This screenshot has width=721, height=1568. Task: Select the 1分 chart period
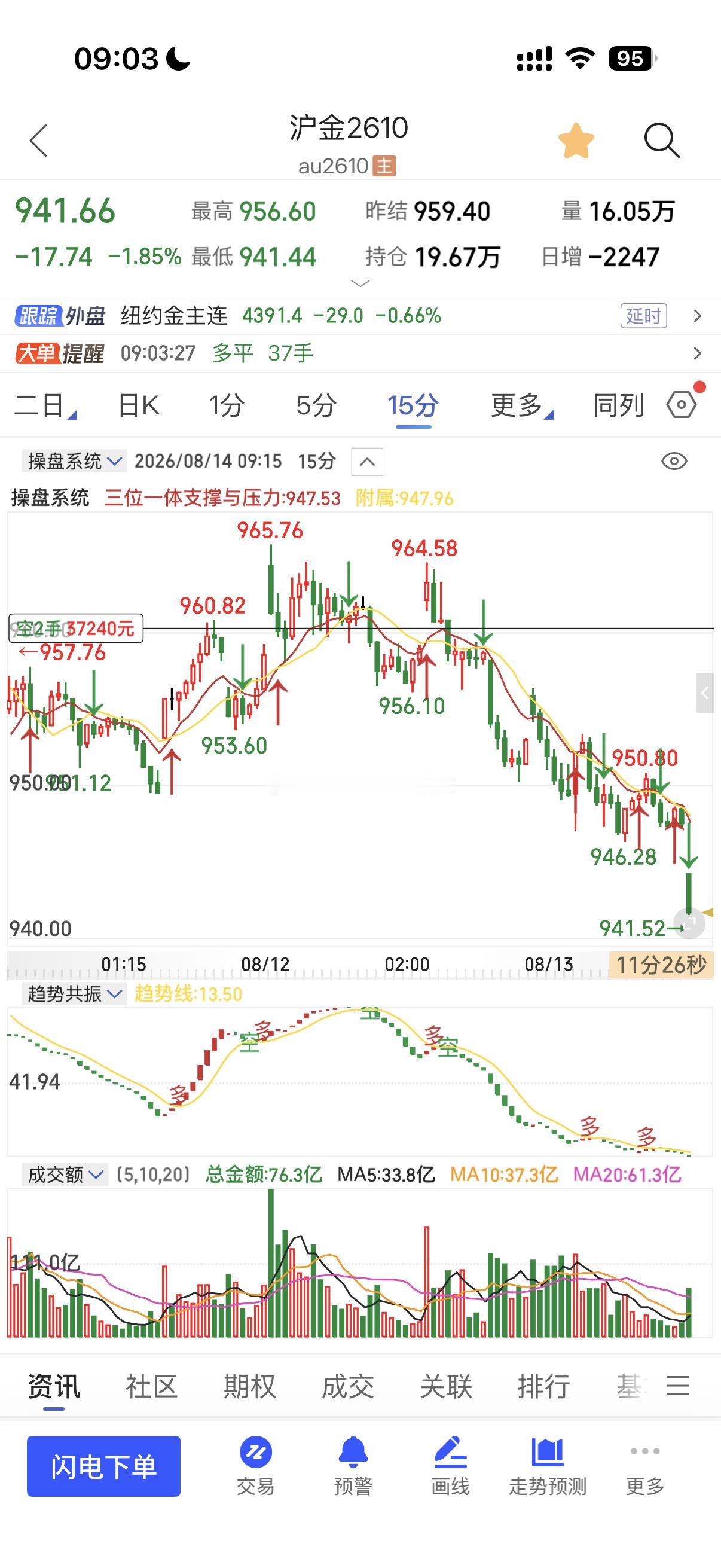click(227, 405)
